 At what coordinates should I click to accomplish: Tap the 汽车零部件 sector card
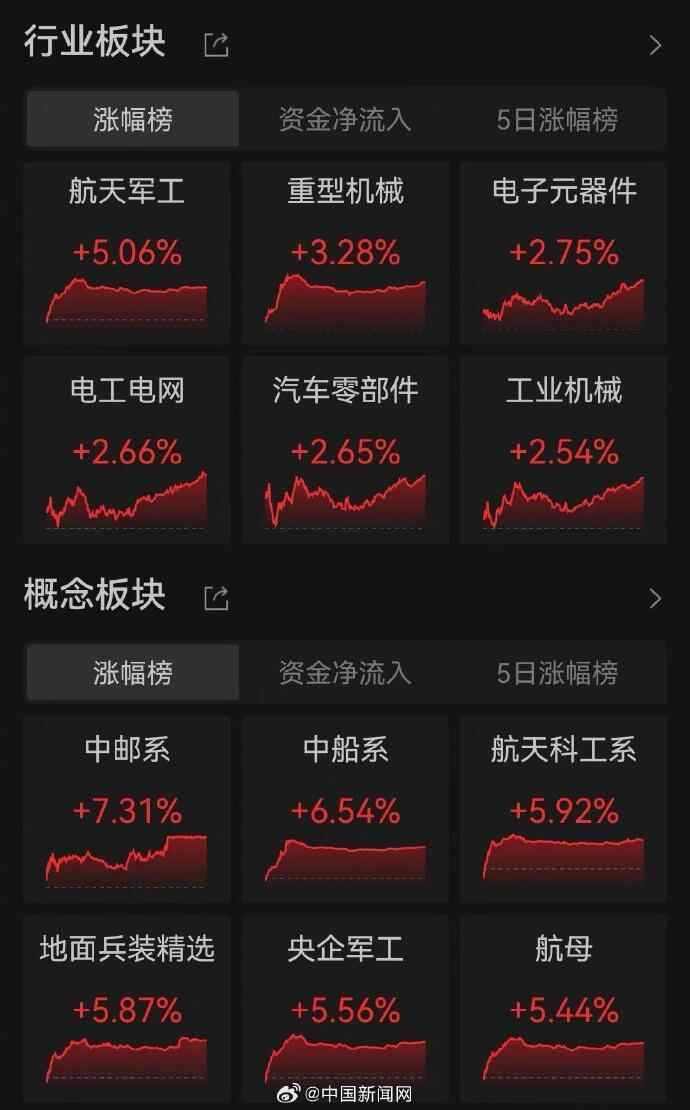click(x=345, y=450)
